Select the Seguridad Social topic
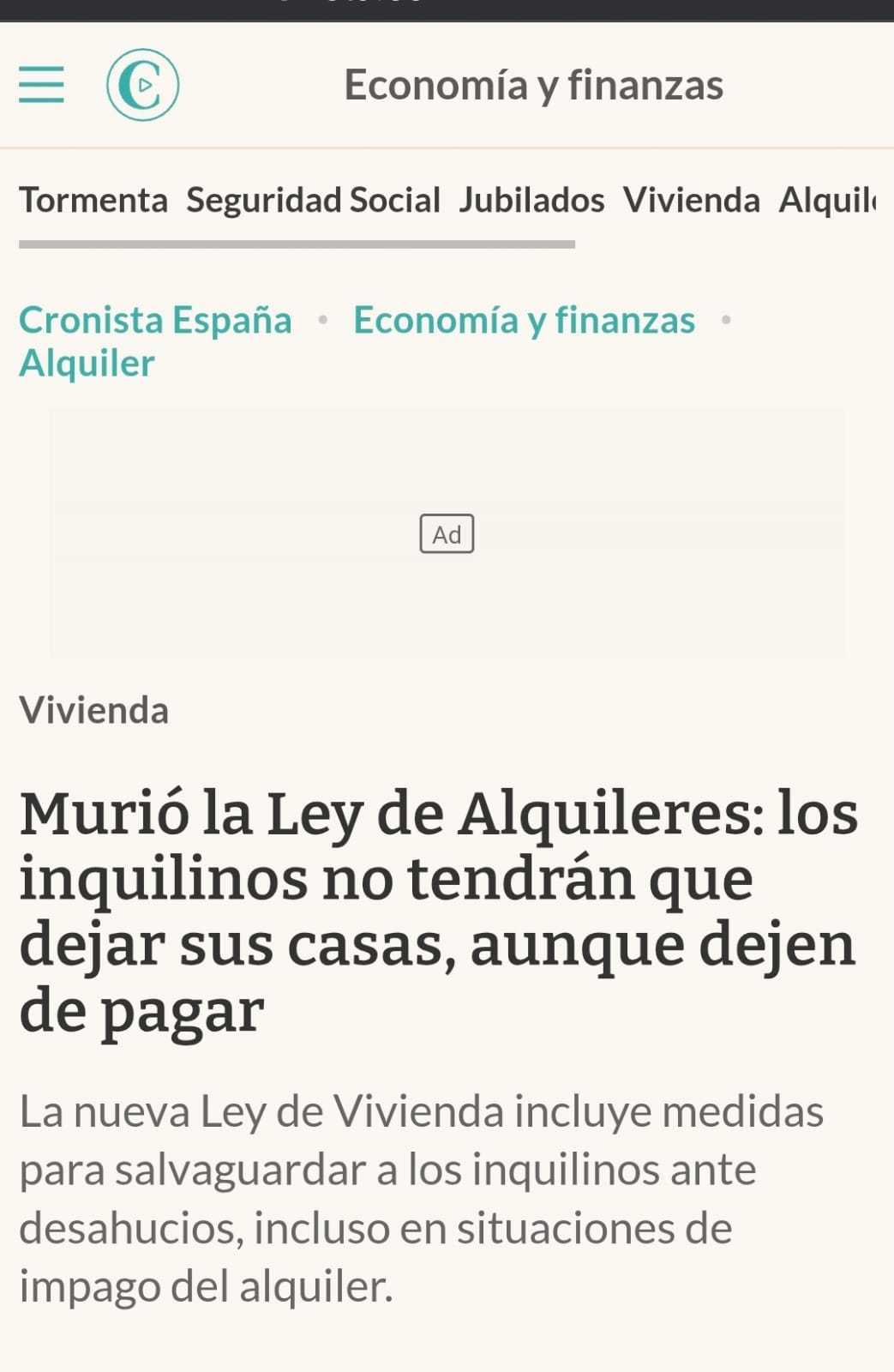The image size is (894, 1372). [313, 200]
